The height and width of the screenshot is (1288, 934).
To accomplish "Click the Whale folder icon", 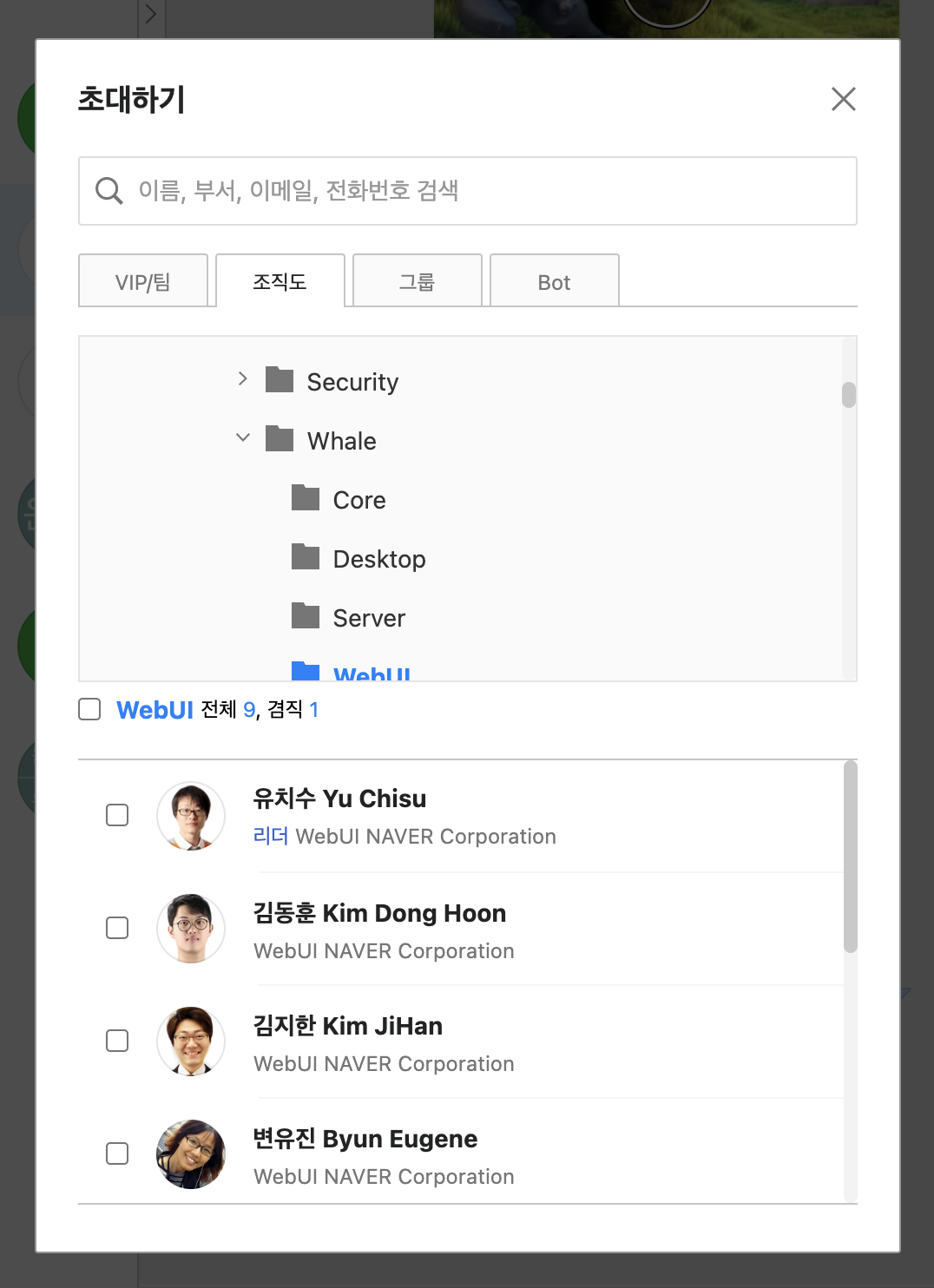I will pos(280,439).
